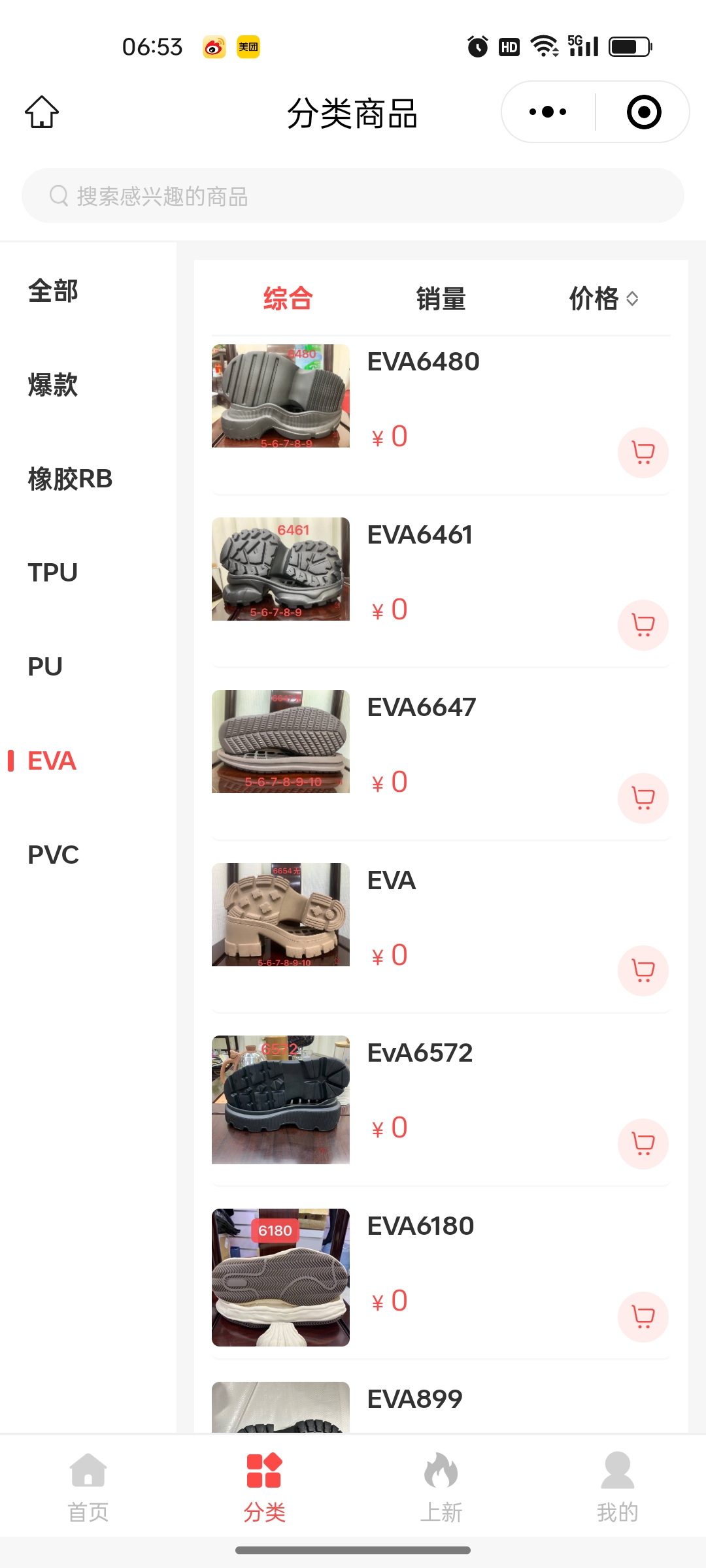The height and width of the screenshot is (1568, 706).
Task: Add EVA6461 to the cart
Action: coord(643,625)
